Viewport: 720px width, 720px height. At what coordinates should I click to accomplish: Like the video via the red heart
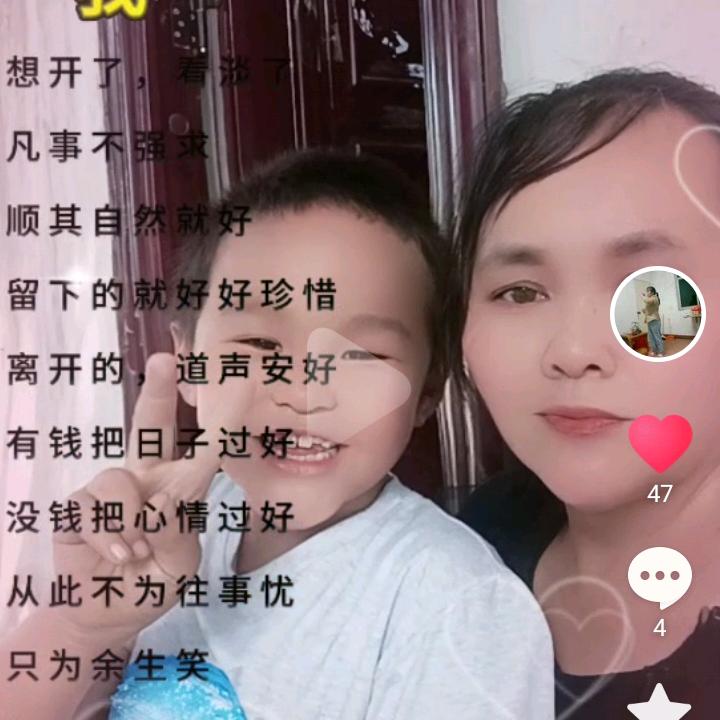pos(660,443)
